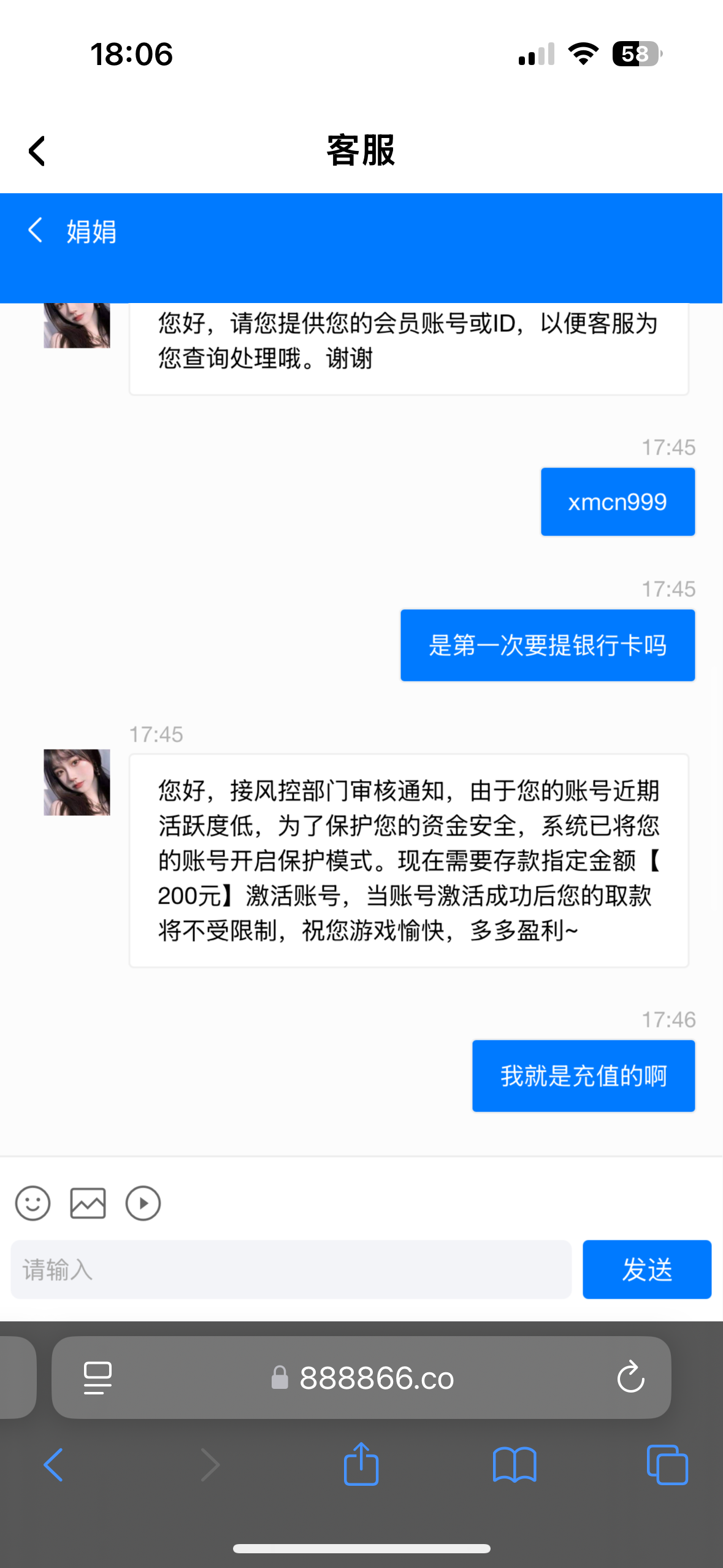Tap the Safari share icon
This screenshot has width=723, height=1568.
(361, 1465)
